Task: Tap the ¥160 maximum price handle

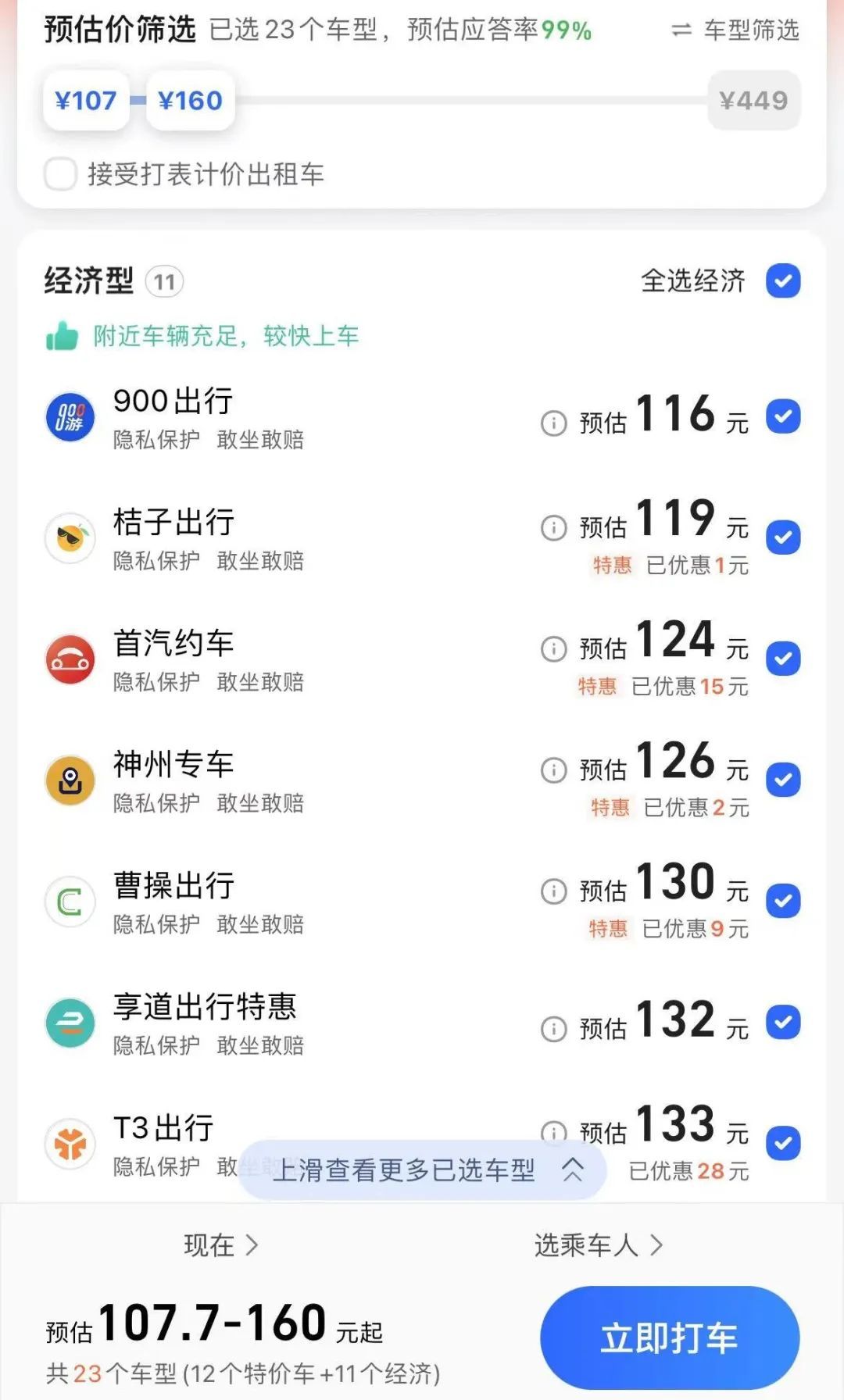Action: click(x=190, y=101)
